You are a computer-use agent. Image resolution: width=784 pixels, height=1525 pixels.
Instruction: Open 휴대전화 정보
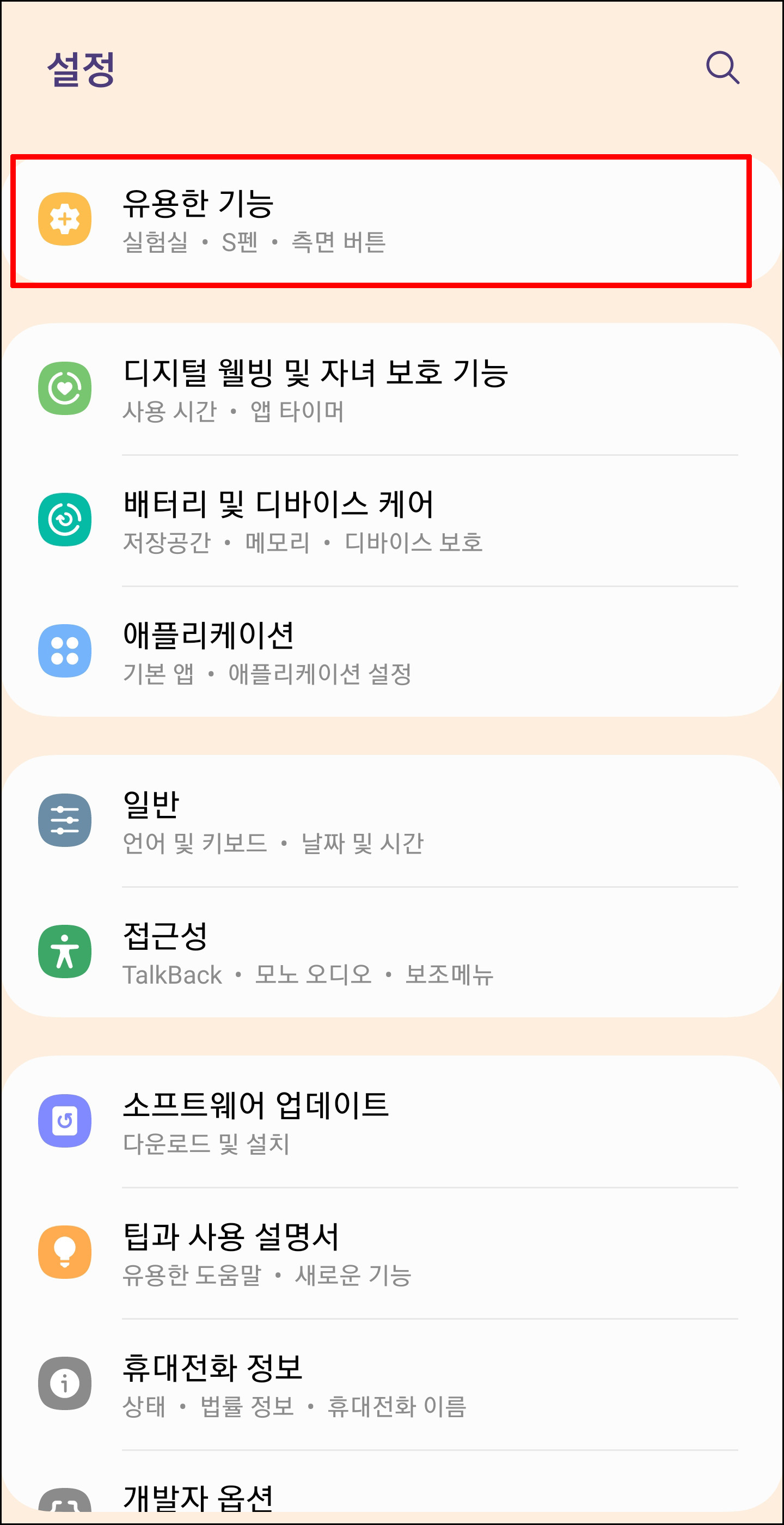(391, 1384)
